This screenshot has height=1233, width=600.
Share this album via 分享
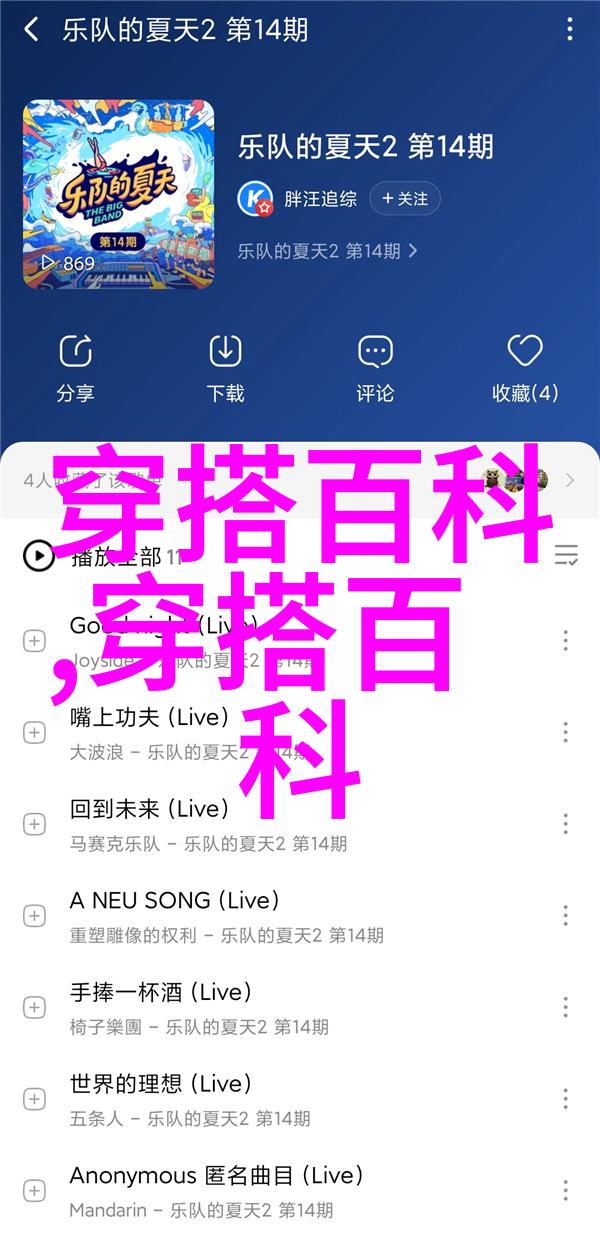click(x=75, y=369)
